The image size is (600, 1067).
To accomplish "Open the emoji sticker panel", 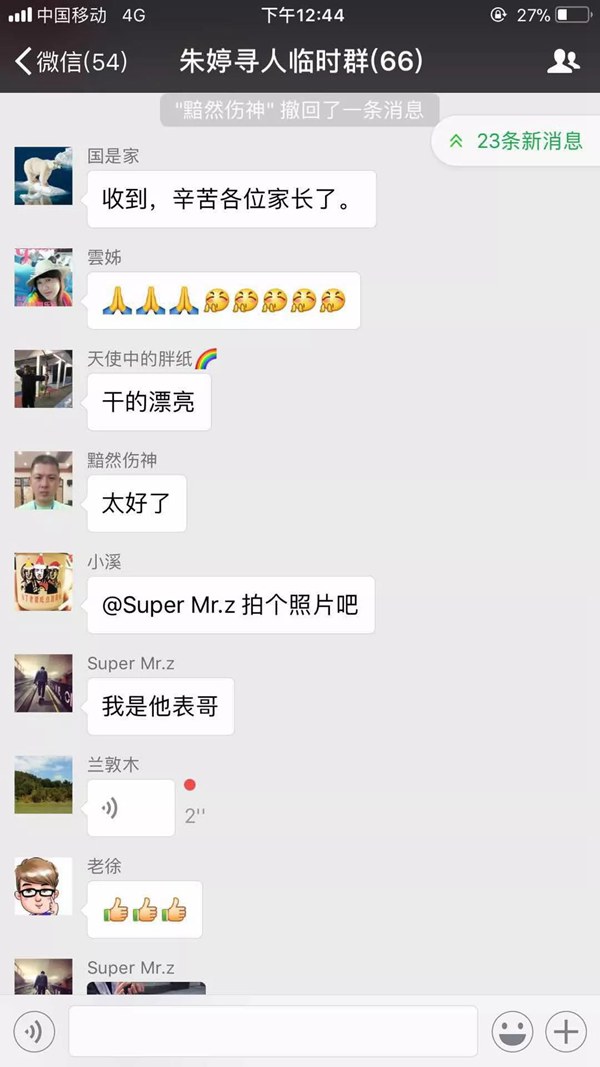I will tap(512, 1031).
